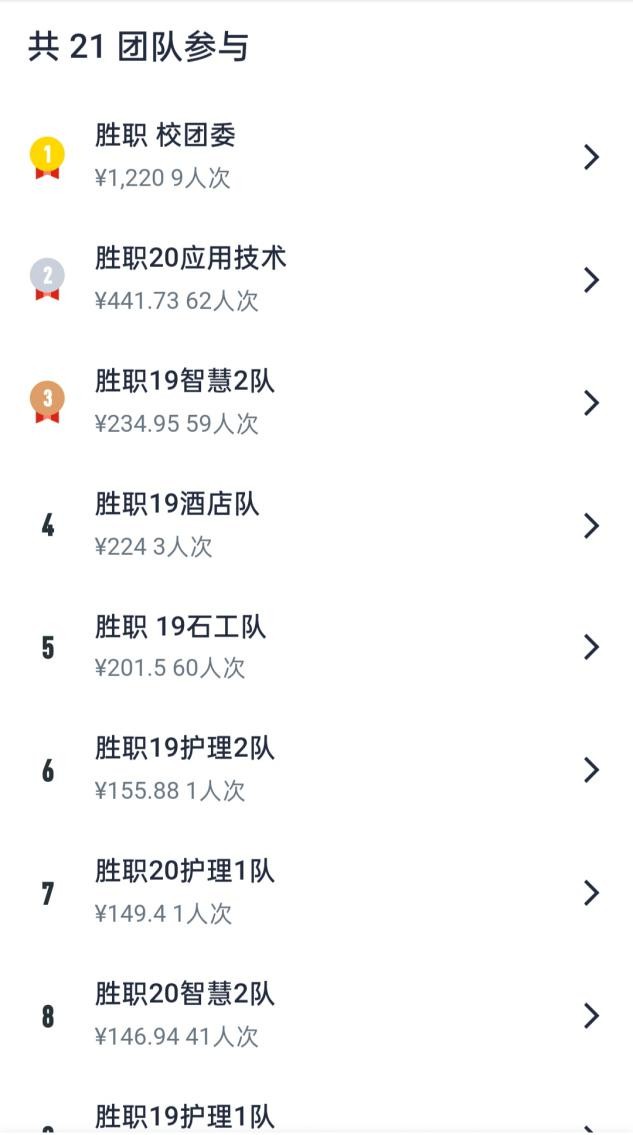Image resolution: width=633 pixels, height=1135 pixels.
Task: View the 胜职20应用技术 team details
Action: pos(316,279)
